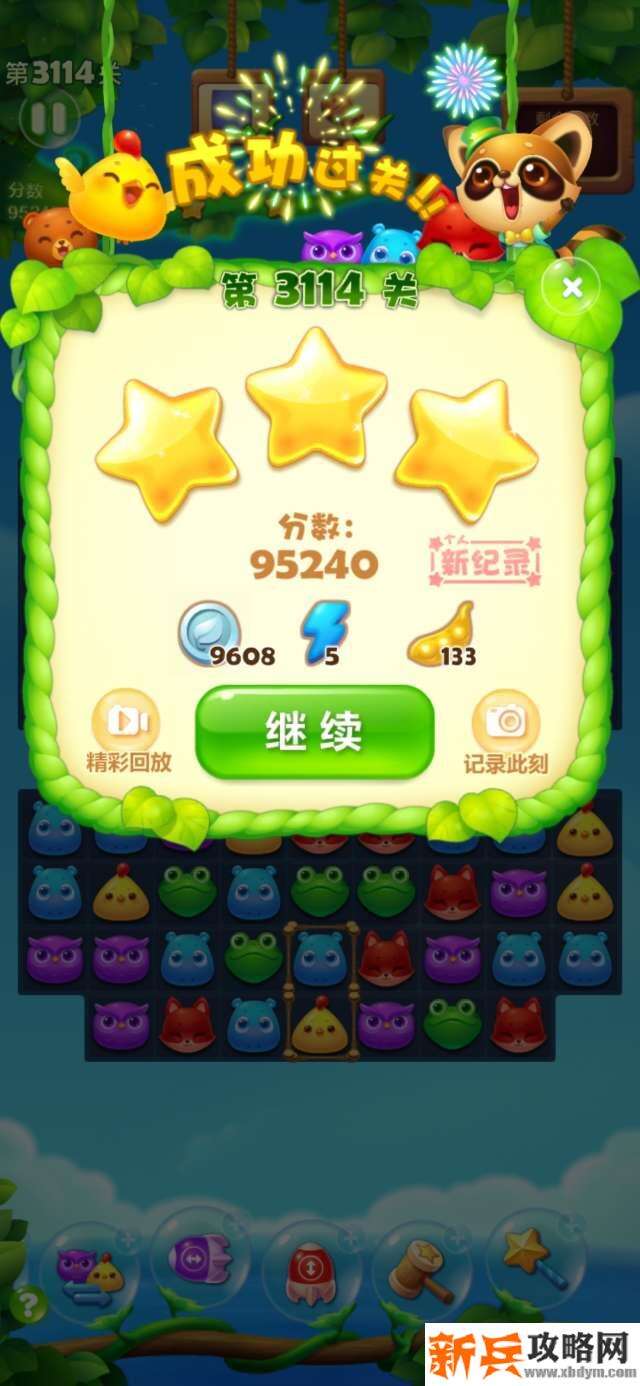Tap the green 继续 button

315,733
